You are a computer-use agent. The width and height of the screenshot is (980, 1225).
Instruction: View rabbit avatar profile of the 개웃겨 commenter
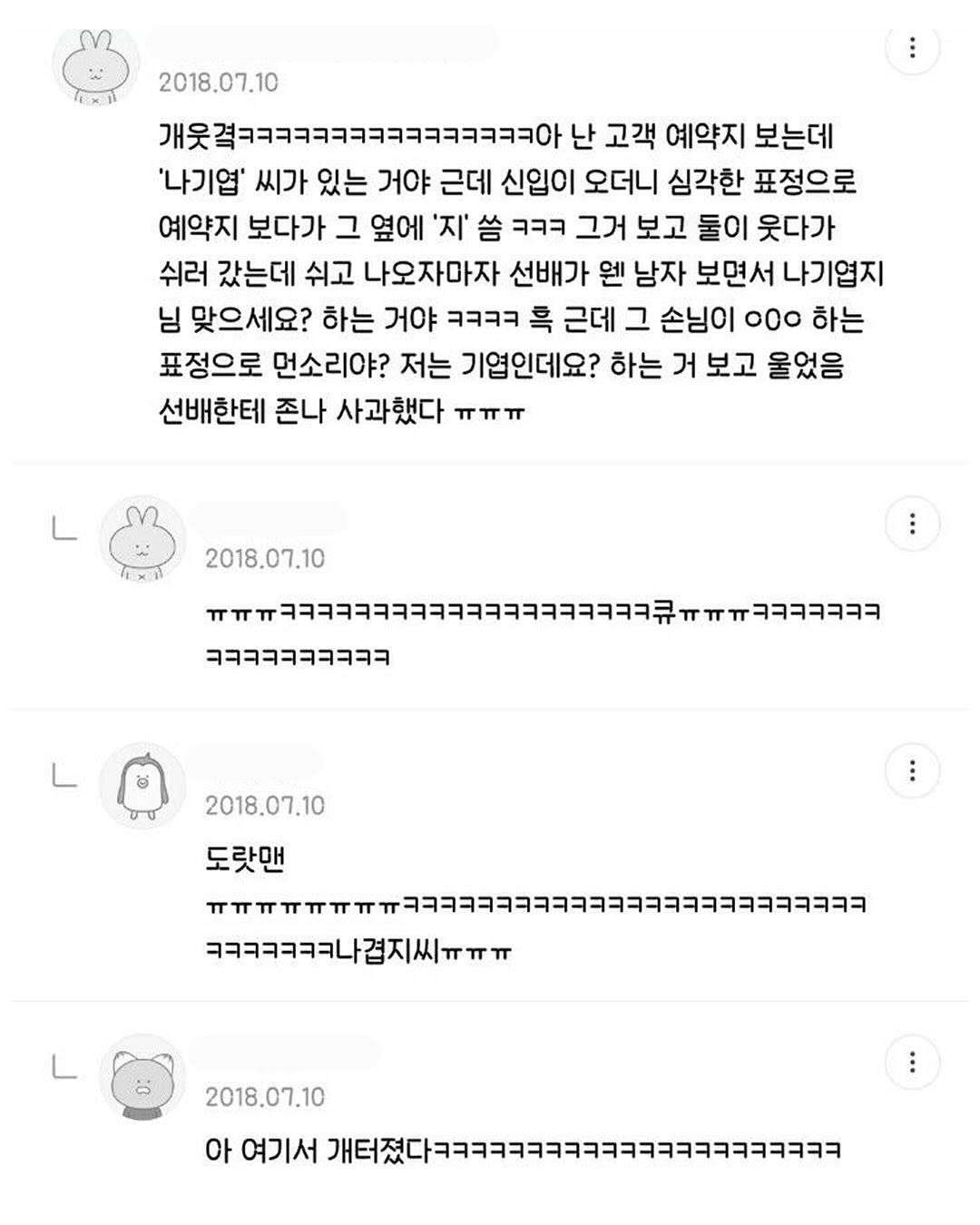[95, 65]
